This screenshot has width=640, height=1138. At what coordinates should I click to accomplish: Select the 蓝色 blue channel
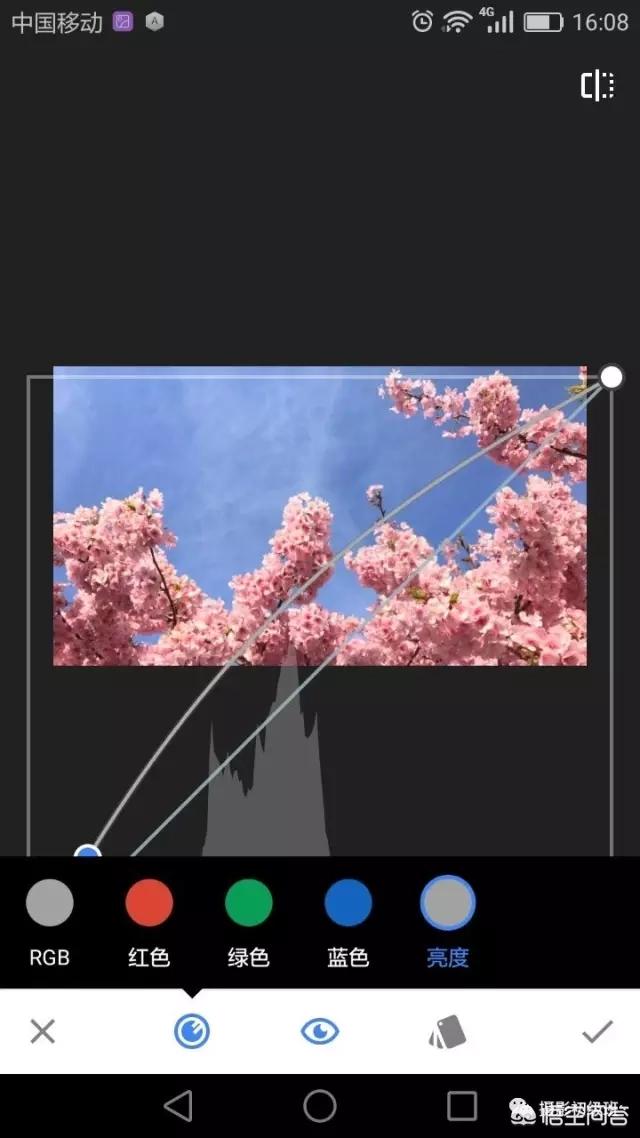coord(348,903)
